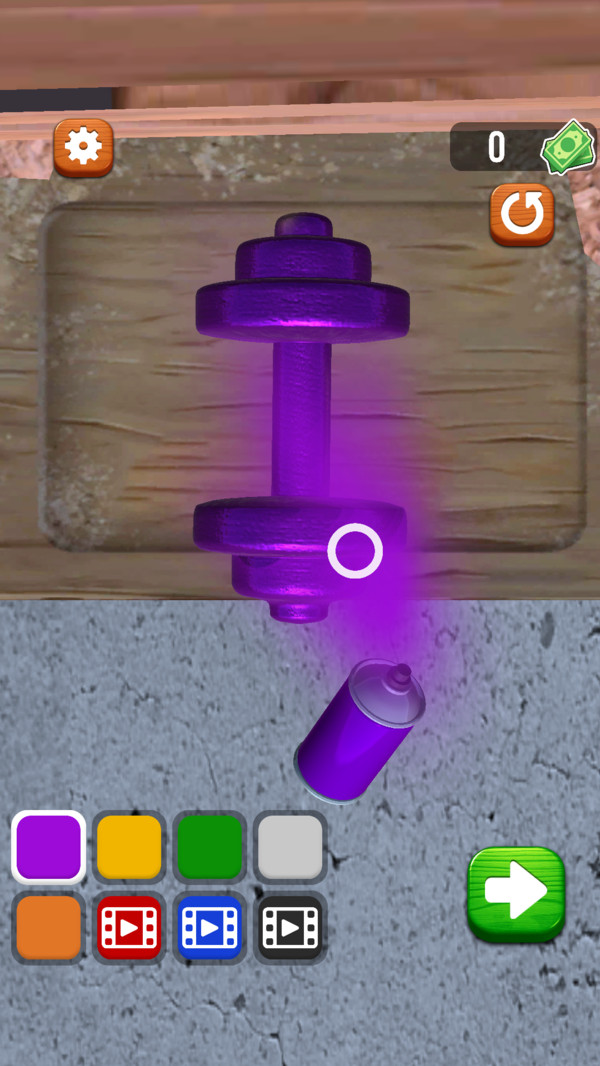Continue with the green arrow button
600x1066 pixels.
pos(516,893)
